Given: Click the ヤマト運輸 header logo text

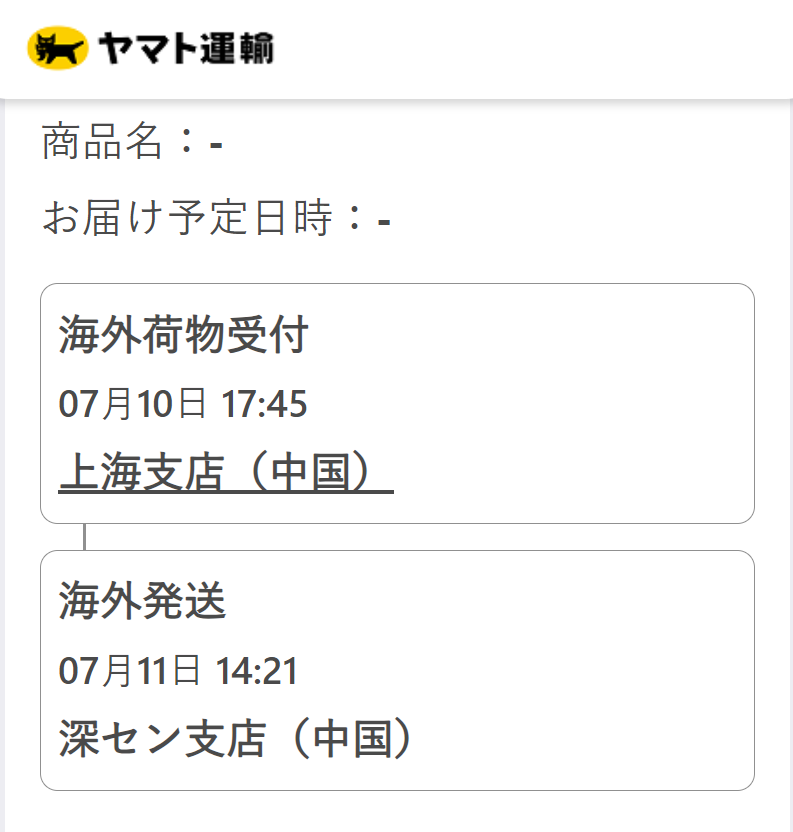Looking at the screenshot, I should (x=185, y=48).
